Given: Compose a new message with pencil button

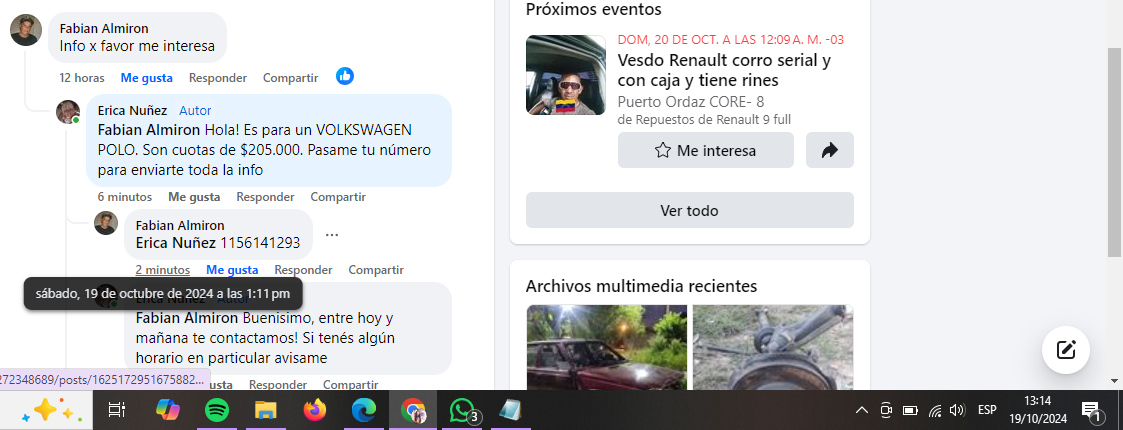Looking at the screenshot, I should pos(1065,350).
